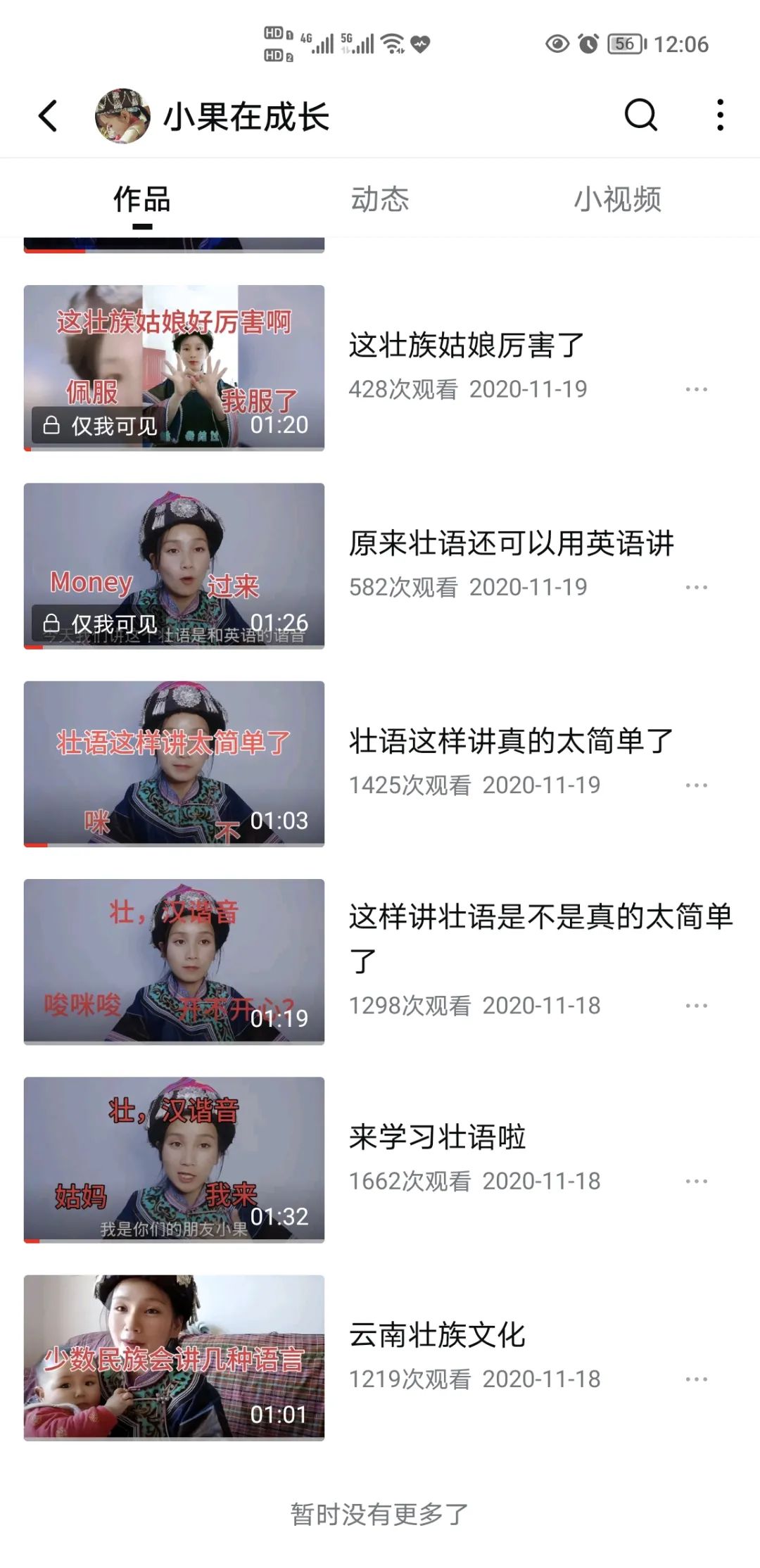
Task: Select the 作品 tab
Action: tap(142, 200)
